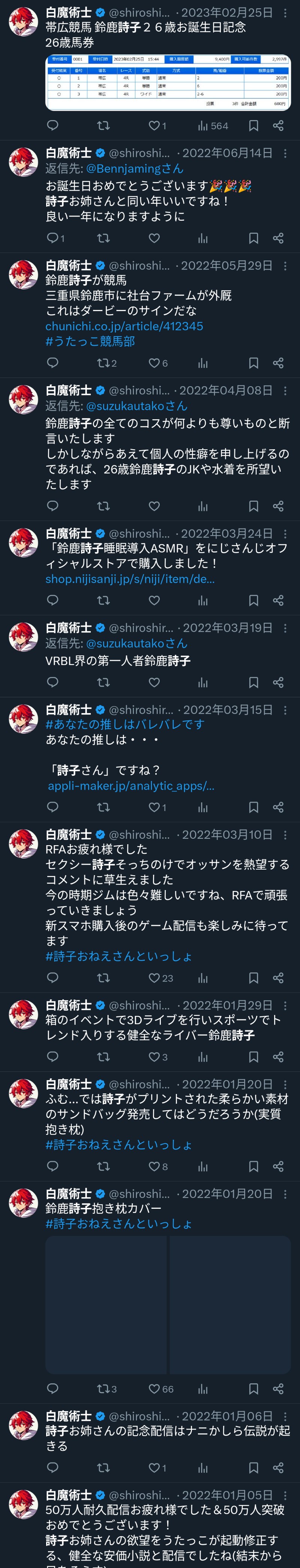
Task: Open @suzukautako mention in the VRBL tweet
Action: [136, 643]
